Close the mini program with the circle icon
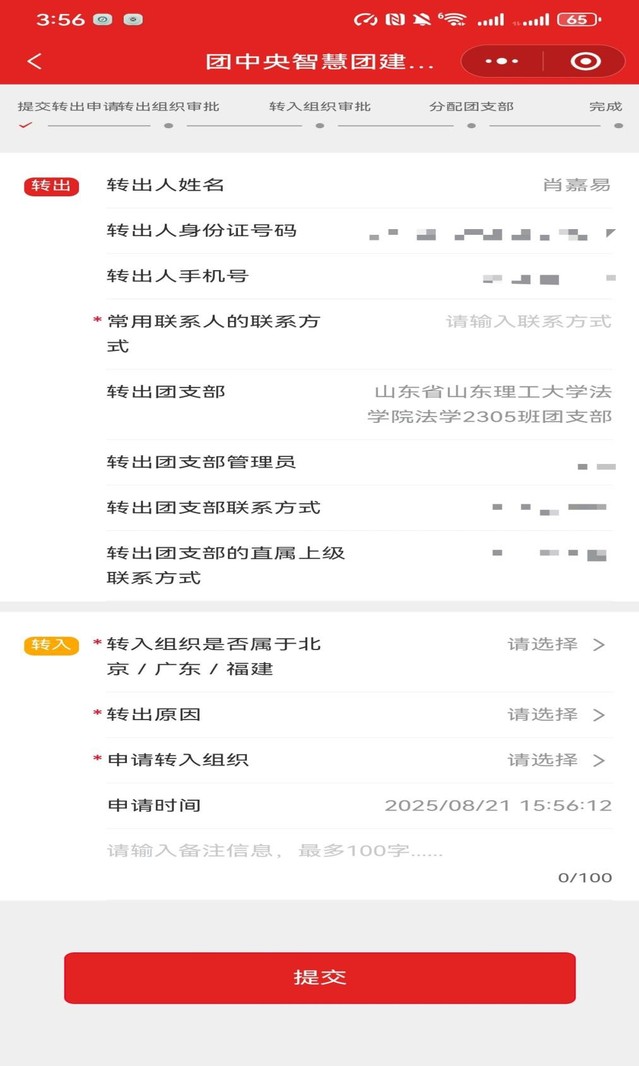Image resolution: width=639 pixels, height=1066 pixels. pos(585,61)
